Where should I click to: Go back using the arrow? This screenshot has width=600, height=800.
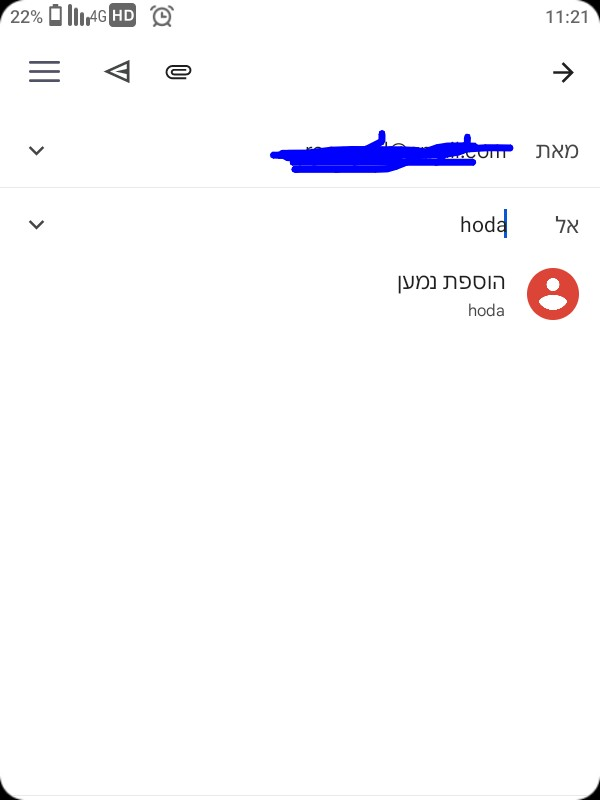click(x=563, y=72)
